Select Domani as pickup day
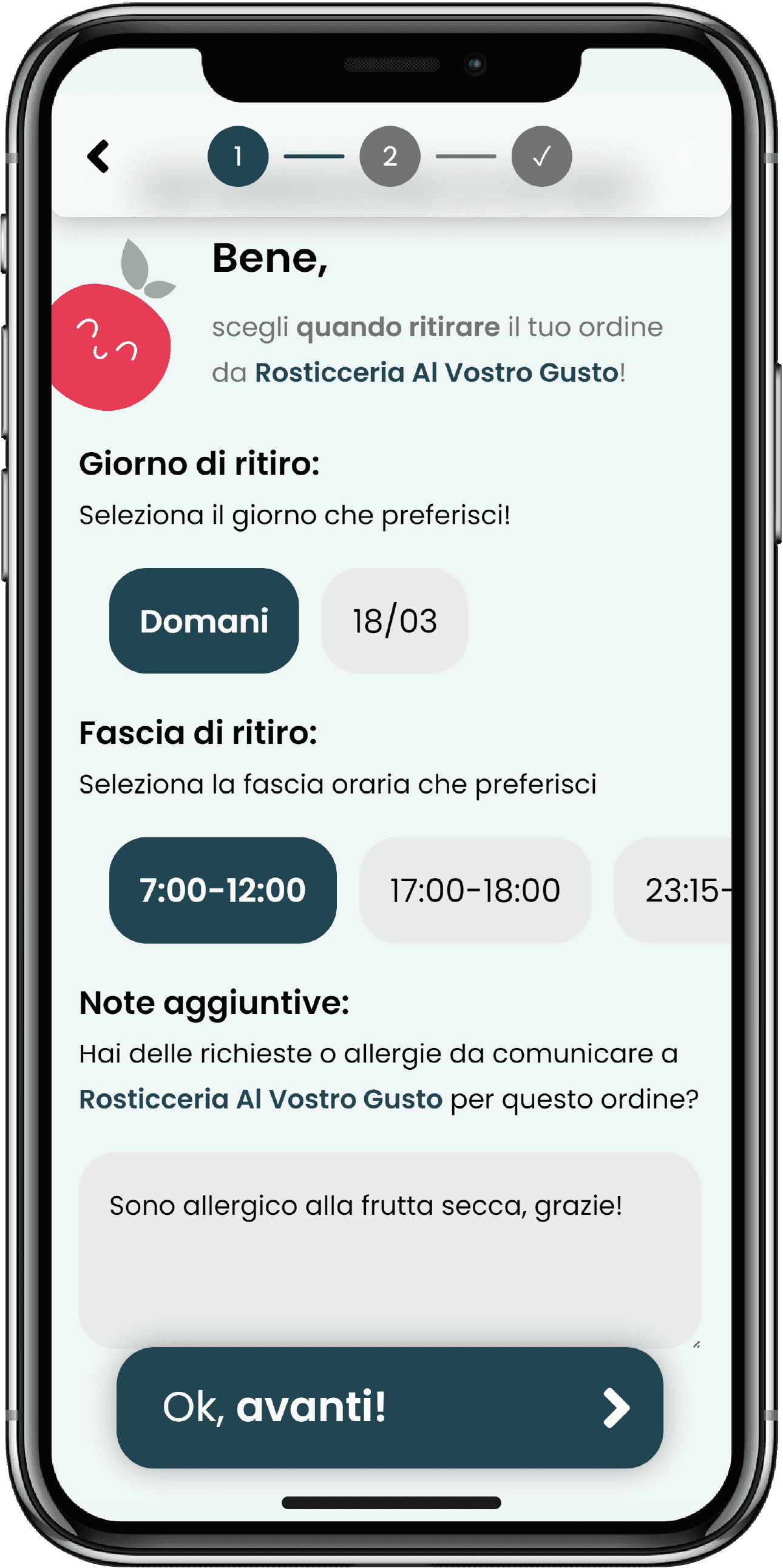The height and width of the screenshot is (1568, 783). [204, 621]
